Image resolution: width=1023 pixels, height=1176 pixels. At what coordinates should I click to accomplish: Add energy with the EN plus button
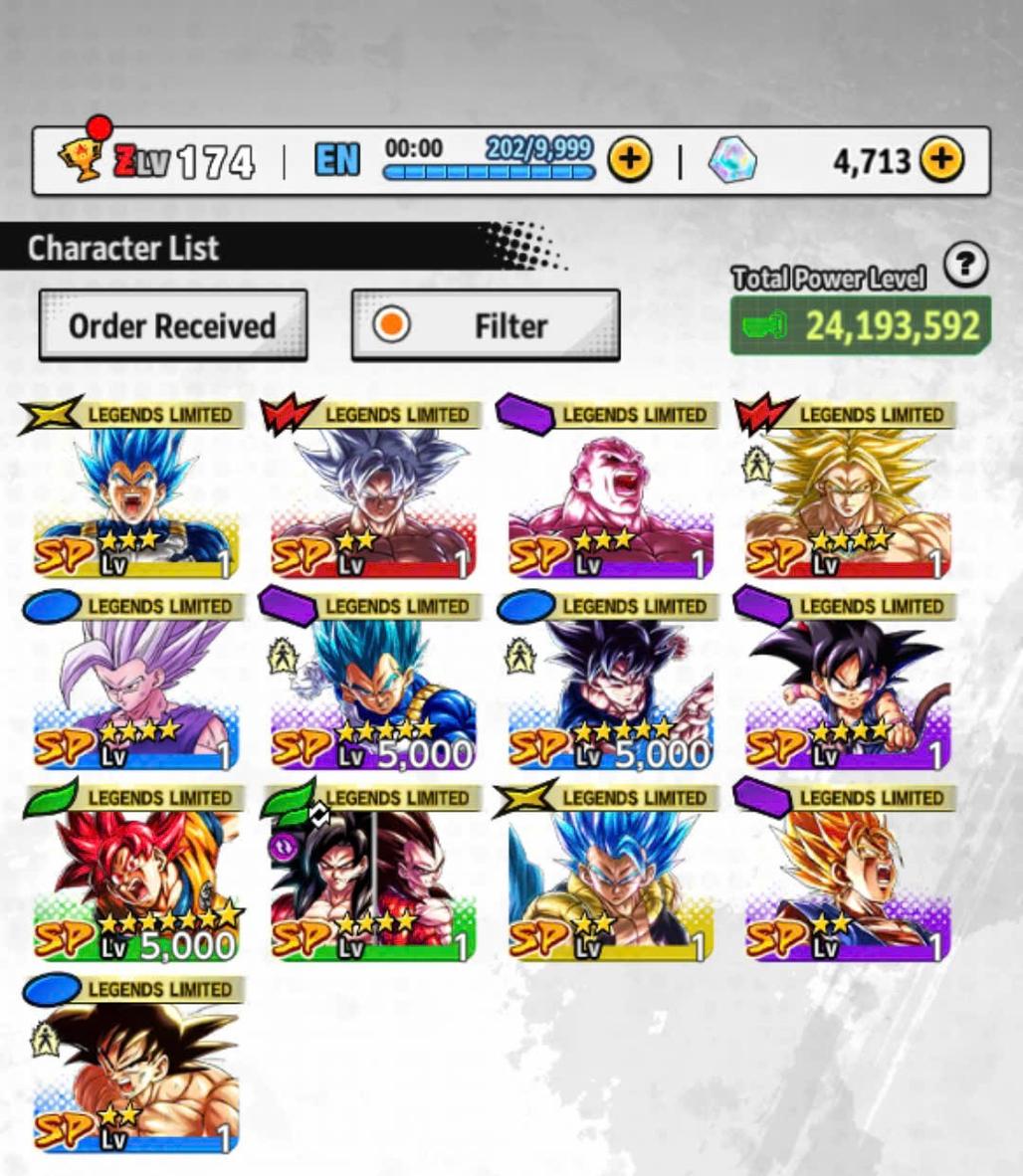tap(629, 159)
